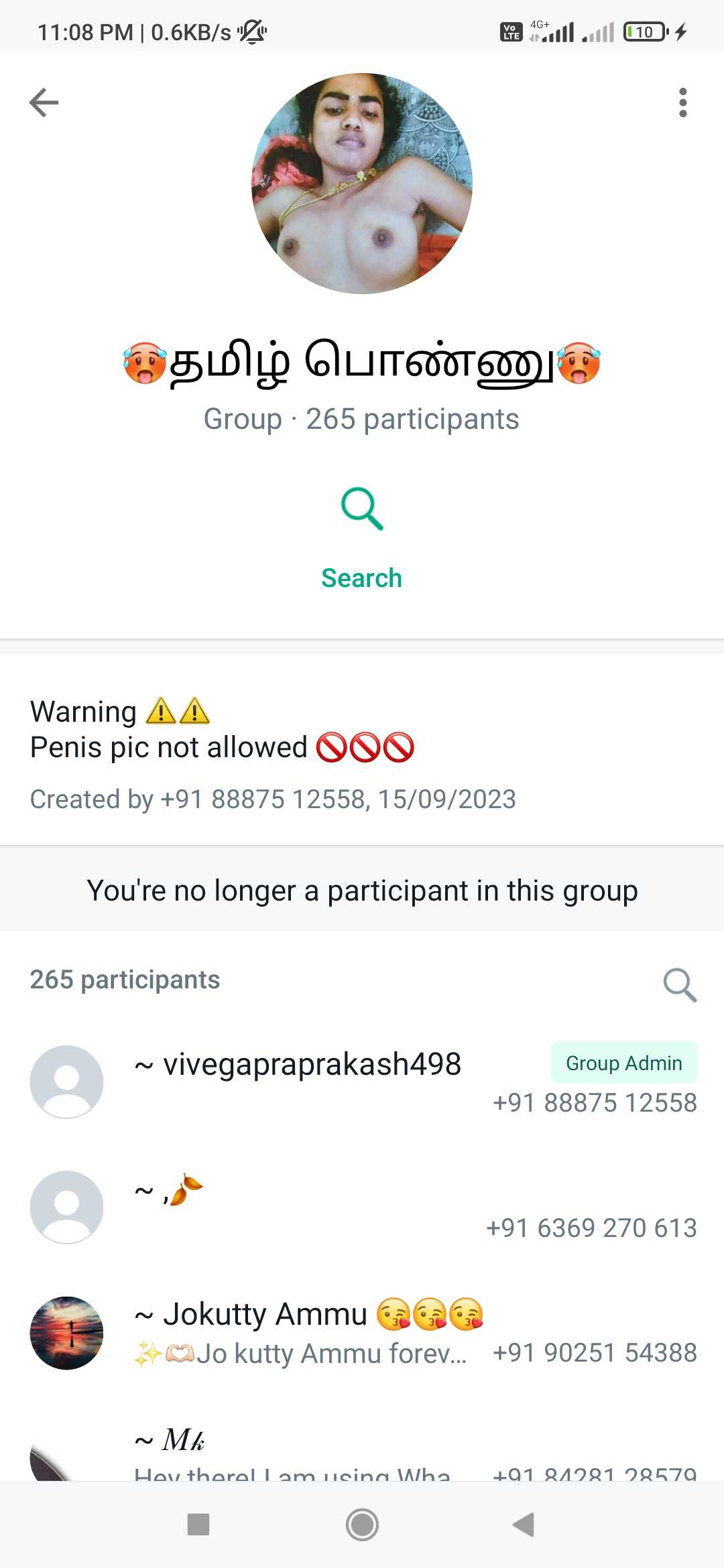Screen dimensions: 724x1568
Task: Open the participant with the leaf emoji
Action: 362,1207
